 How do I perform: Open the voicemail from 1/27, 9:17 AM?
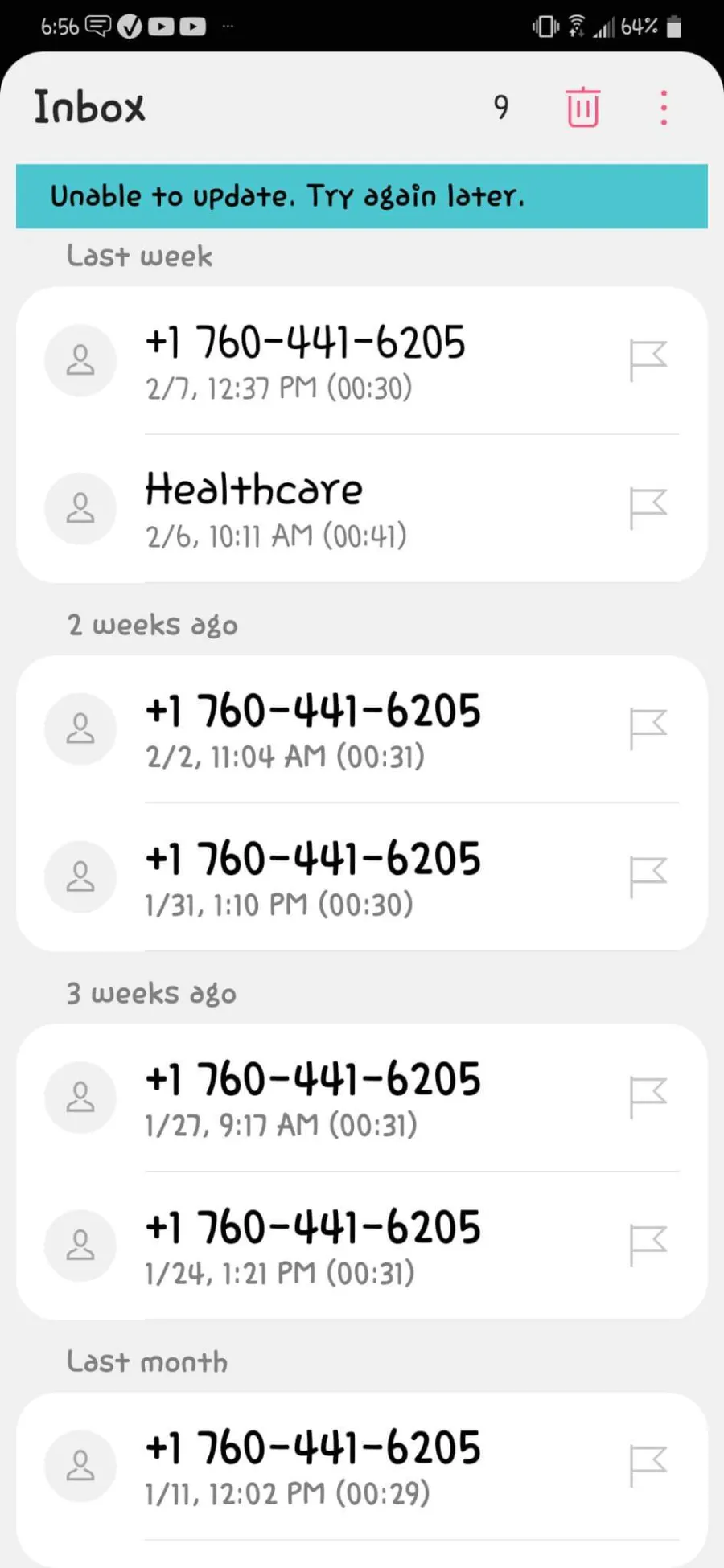pyautogui.click(x=362, y=1098)
